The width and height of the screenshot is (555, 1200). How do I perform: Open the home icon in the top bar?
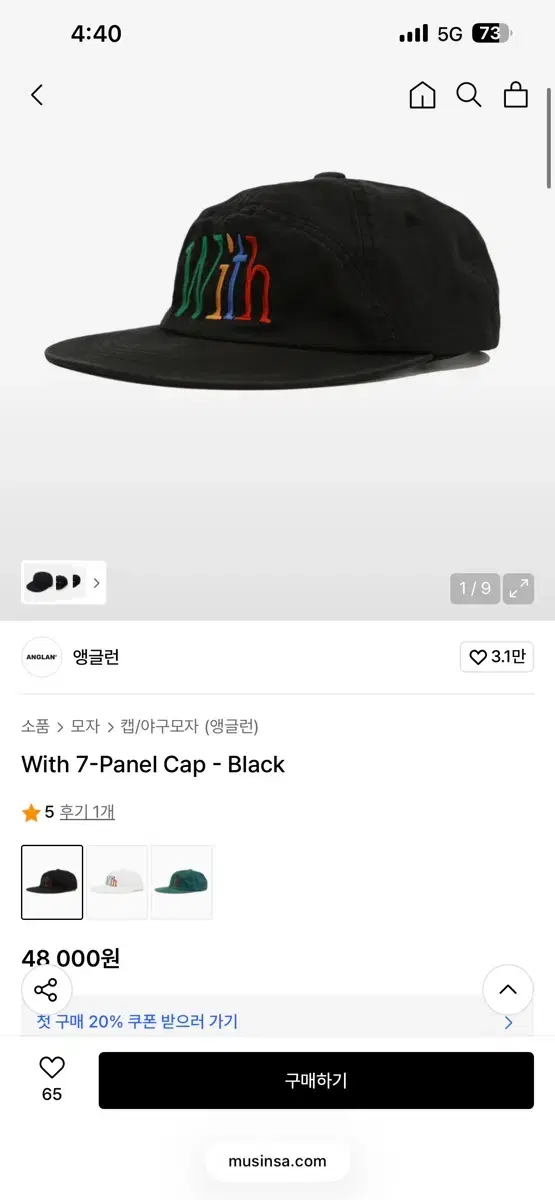422,95
